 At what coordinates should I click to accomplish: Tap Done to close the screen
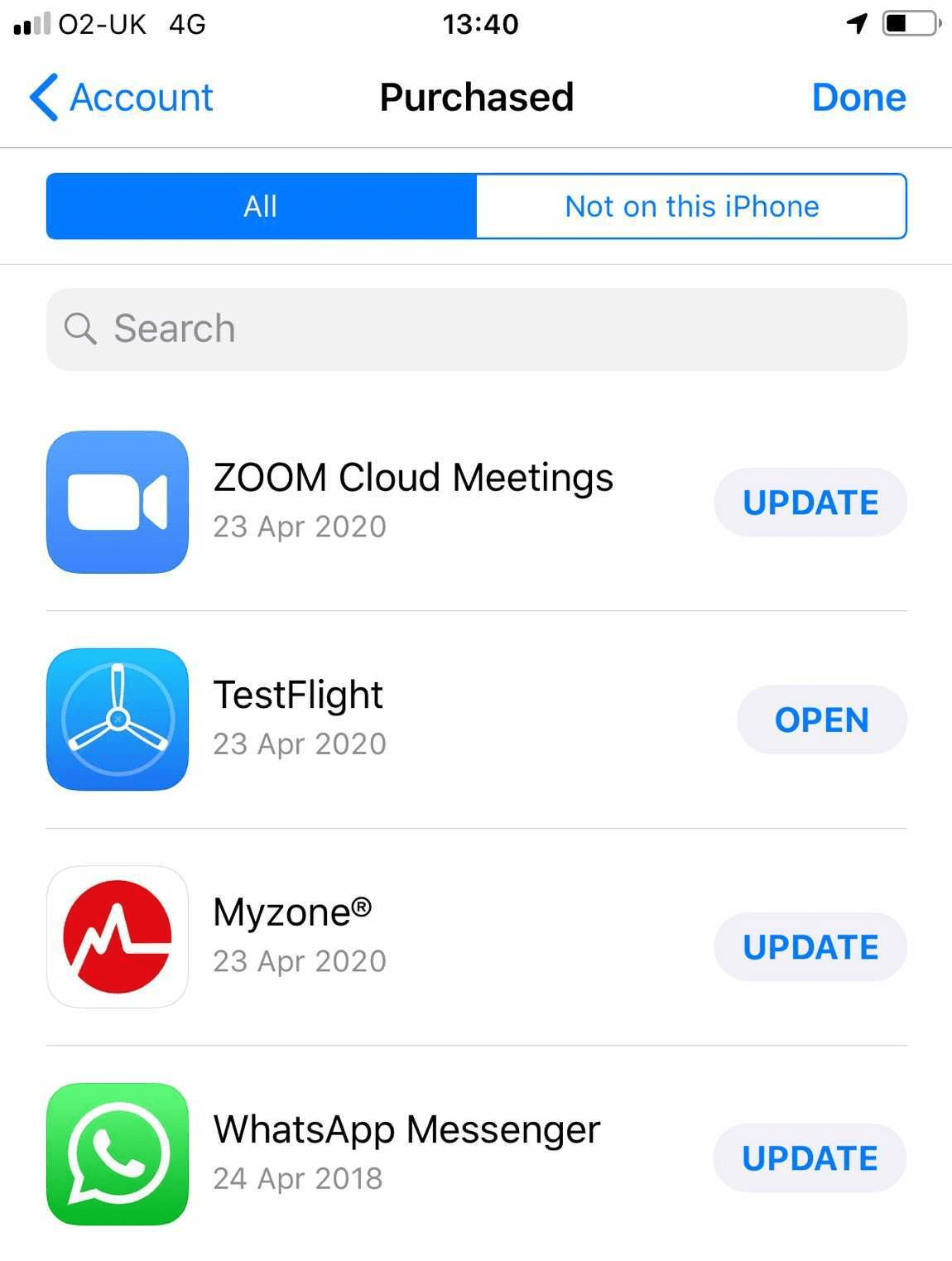pyautogui.click(x=859, y=97)
